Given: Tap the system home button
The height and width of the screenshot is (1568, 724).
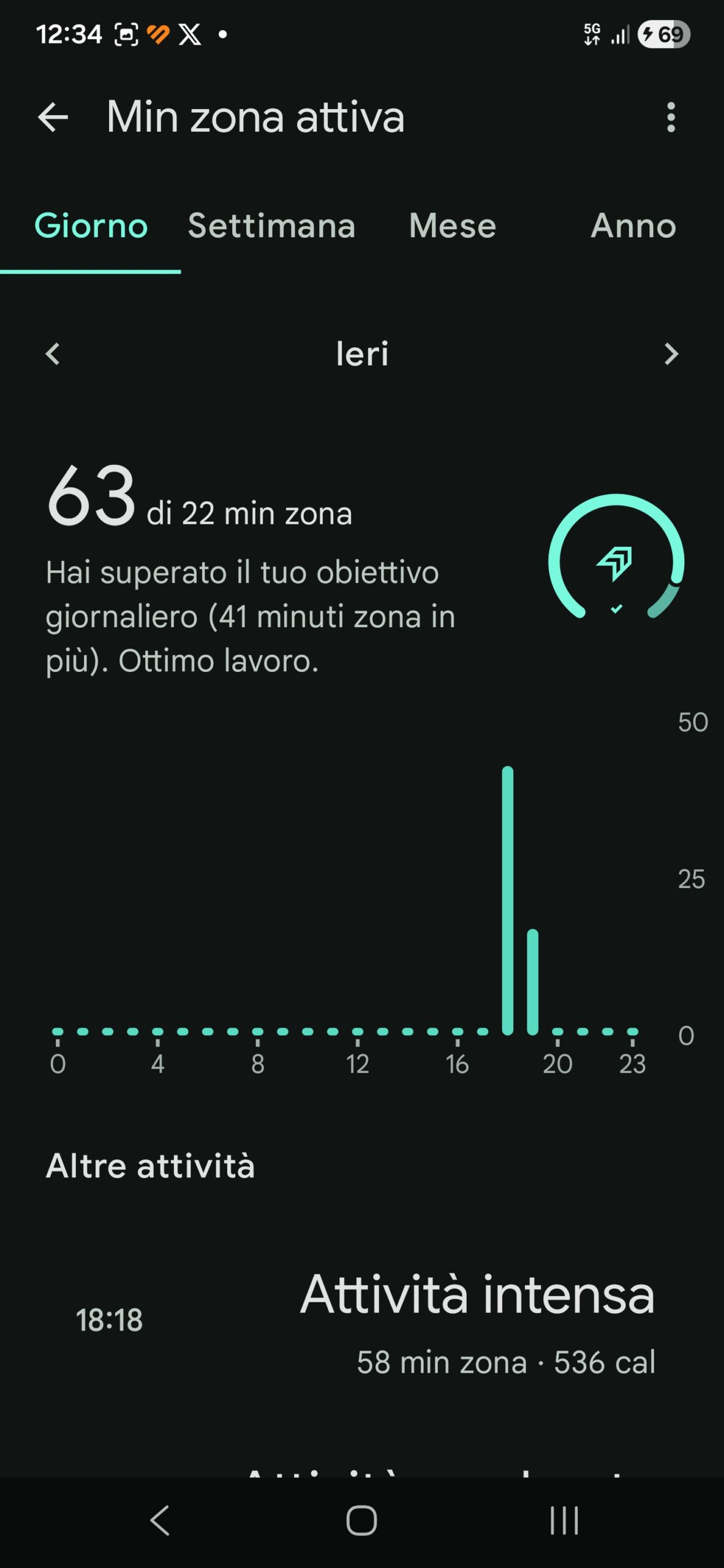Looking at the screenshot, I should pyautogui.click(x=361, y=1520).
